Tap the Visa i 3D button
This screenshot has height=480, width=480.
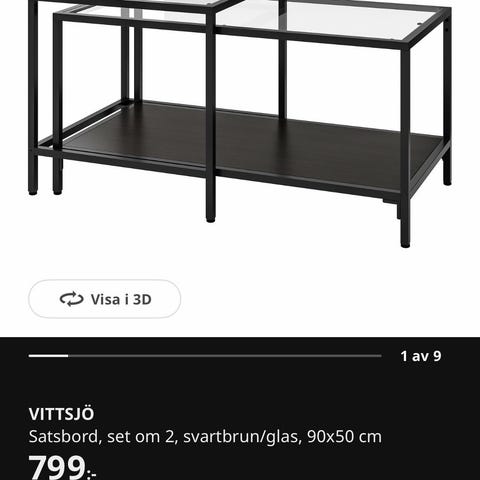[x=105, y=299]
